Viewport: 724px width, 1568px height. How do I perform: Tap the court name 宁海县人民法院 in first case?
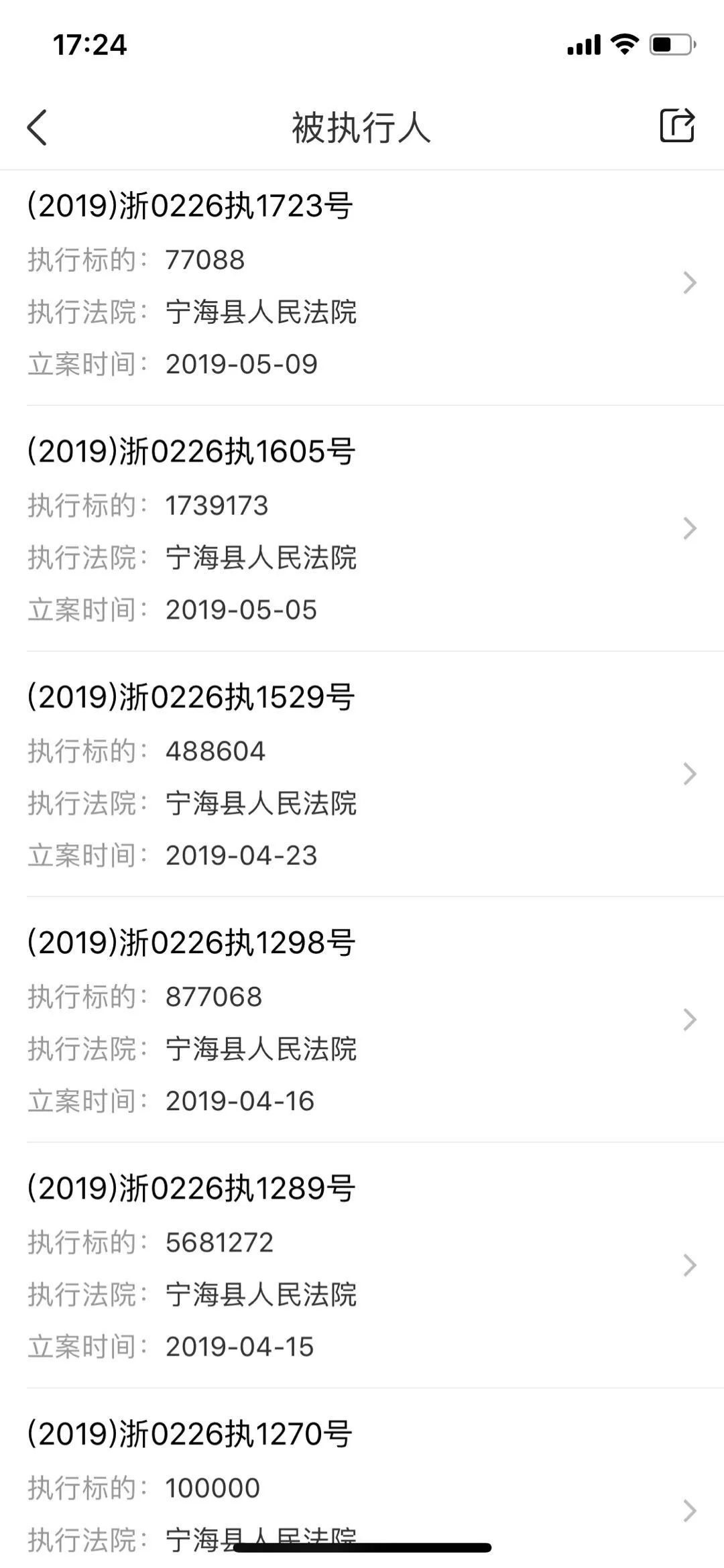coord(261,312)
